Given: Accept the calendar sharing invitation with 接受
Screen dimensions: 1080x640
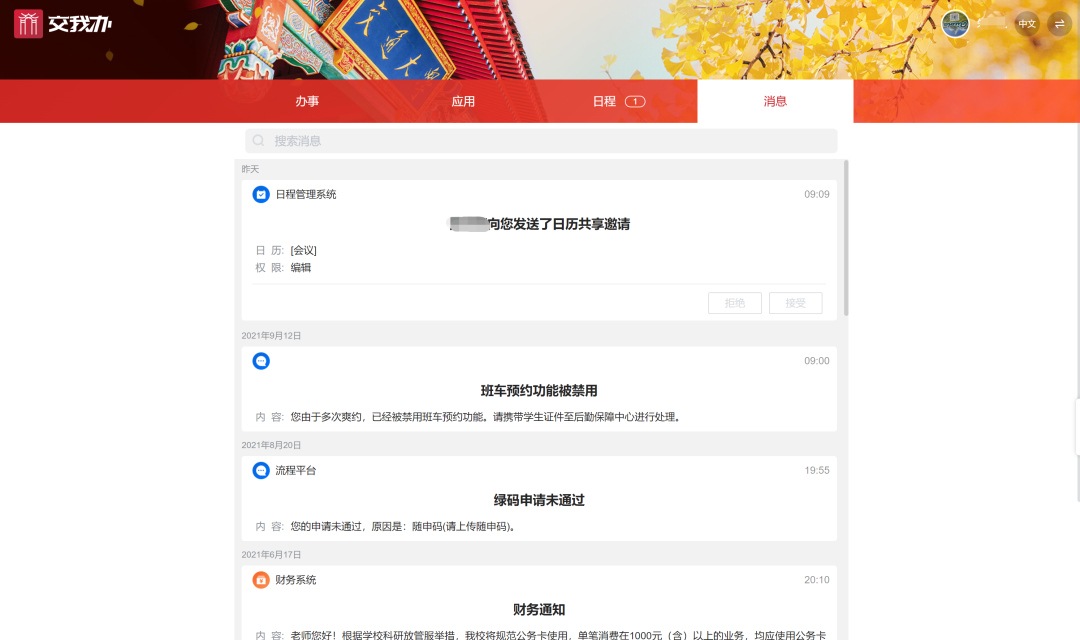Looking at the screenshot, I should (795, 303).
